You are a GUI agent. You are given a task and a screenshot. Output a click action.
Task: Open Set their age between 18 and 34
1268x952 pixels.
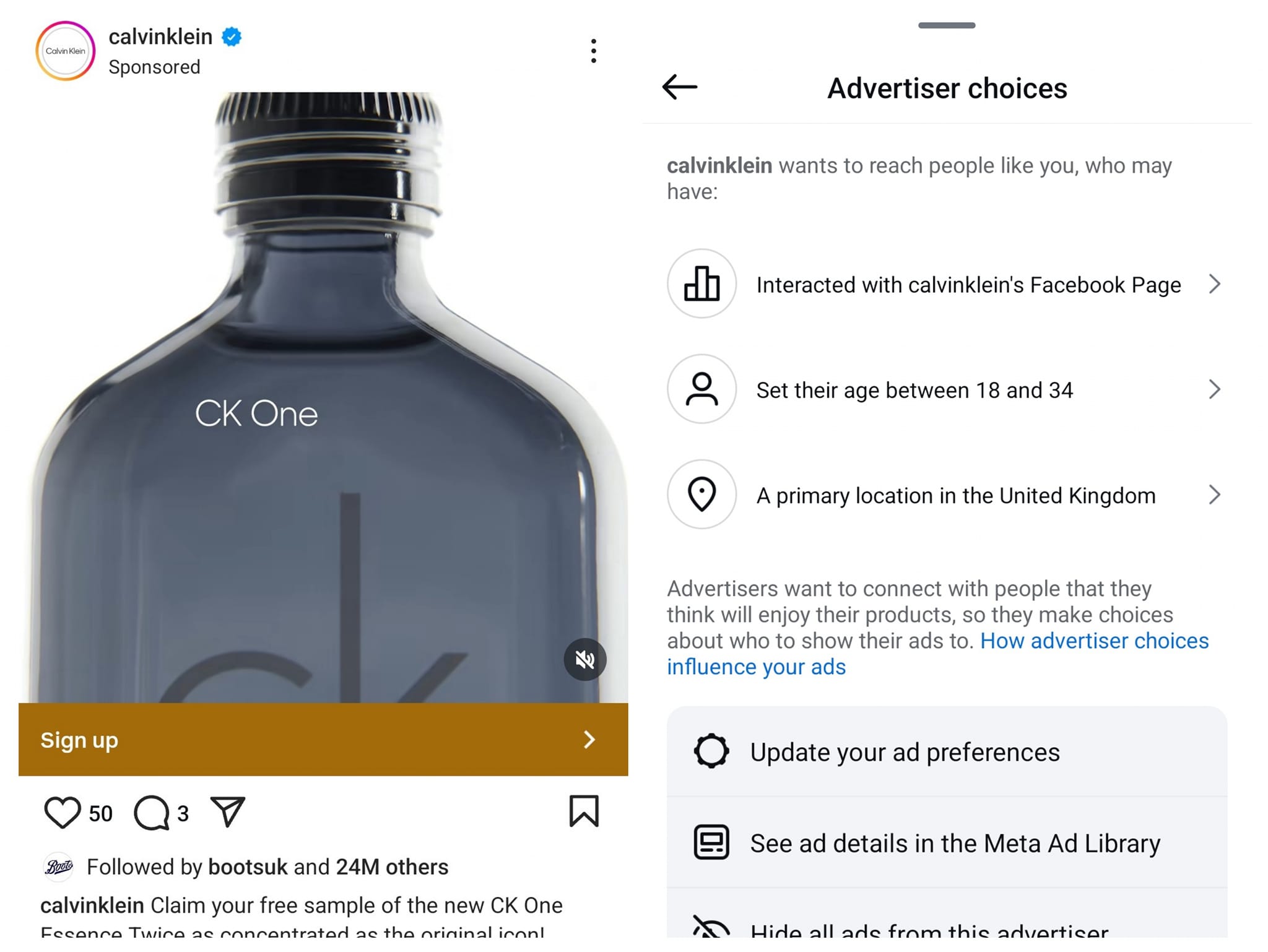(x=946, y=390)
